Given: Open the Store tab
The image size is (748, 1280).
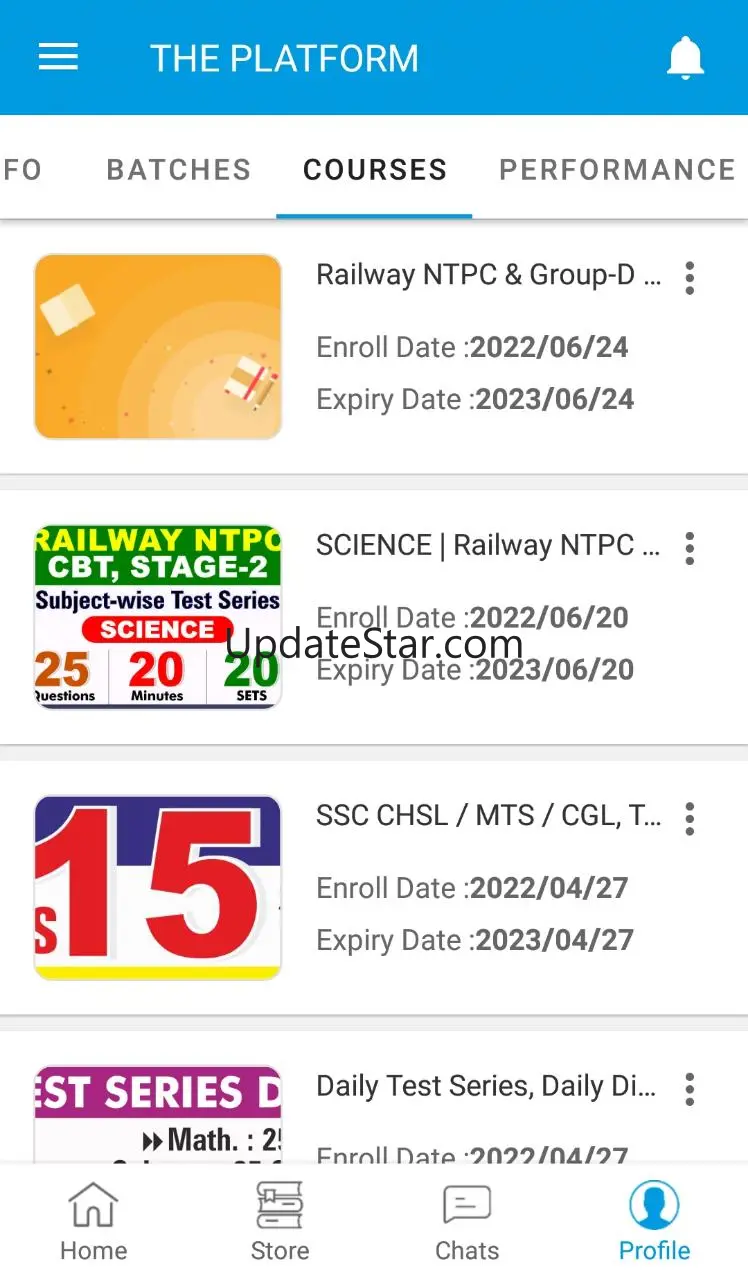Looking at the screenshot, I should tap(280, 1221).
